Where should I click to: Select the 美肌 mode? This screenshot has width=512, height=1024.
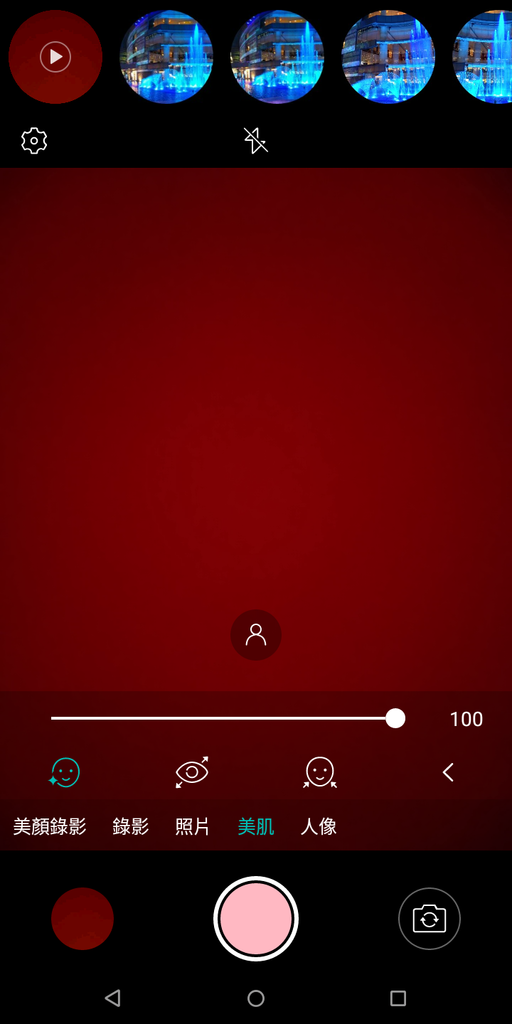tap(256, 827)
